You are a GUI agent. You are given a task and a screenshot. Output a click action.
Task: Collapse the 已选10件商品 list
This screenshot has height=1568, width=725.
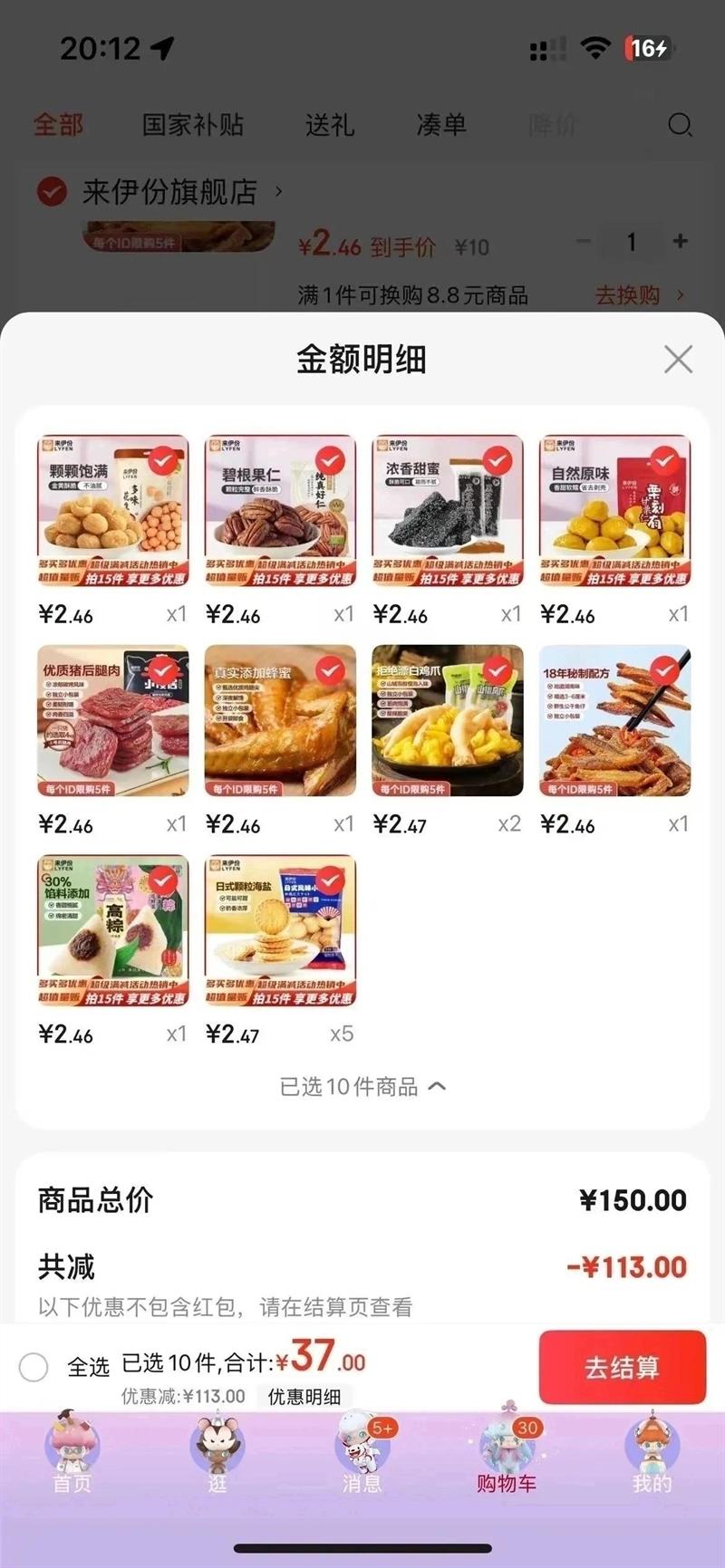(362, 1086)
